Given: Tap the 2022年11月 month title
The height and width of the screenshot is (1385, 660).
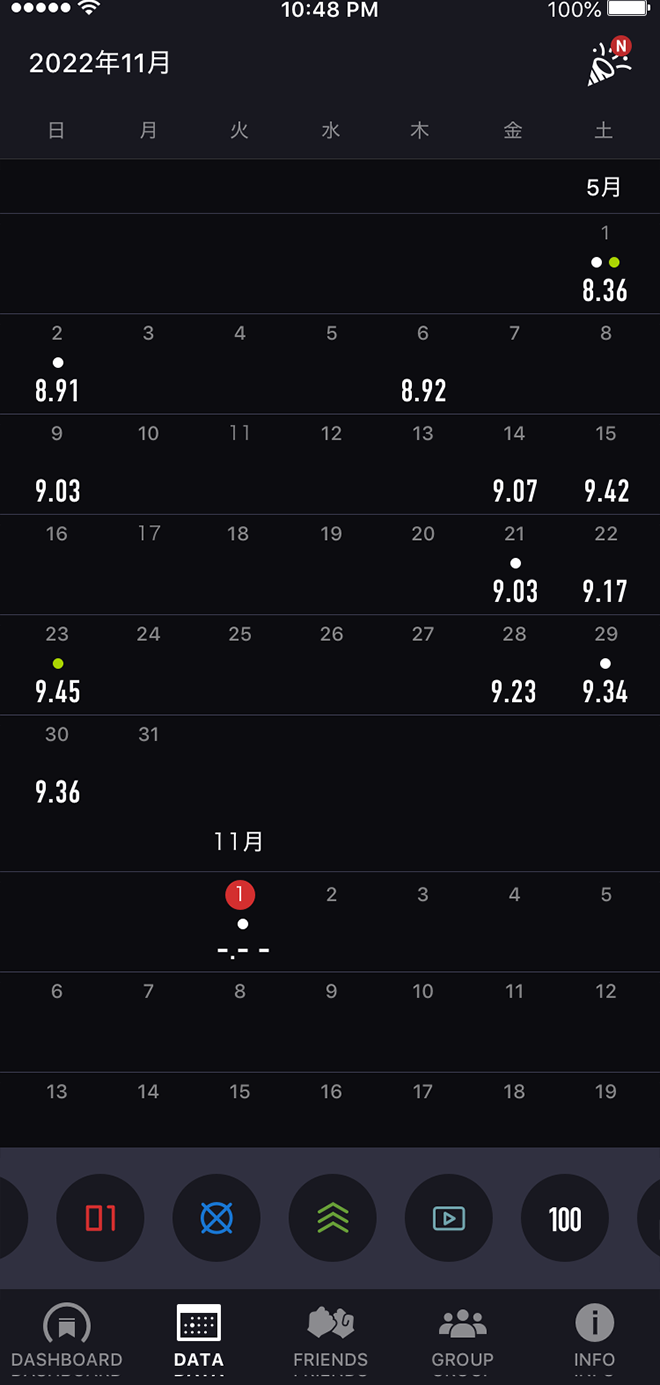Looking at the screenshot, I should tap(100, 63).
